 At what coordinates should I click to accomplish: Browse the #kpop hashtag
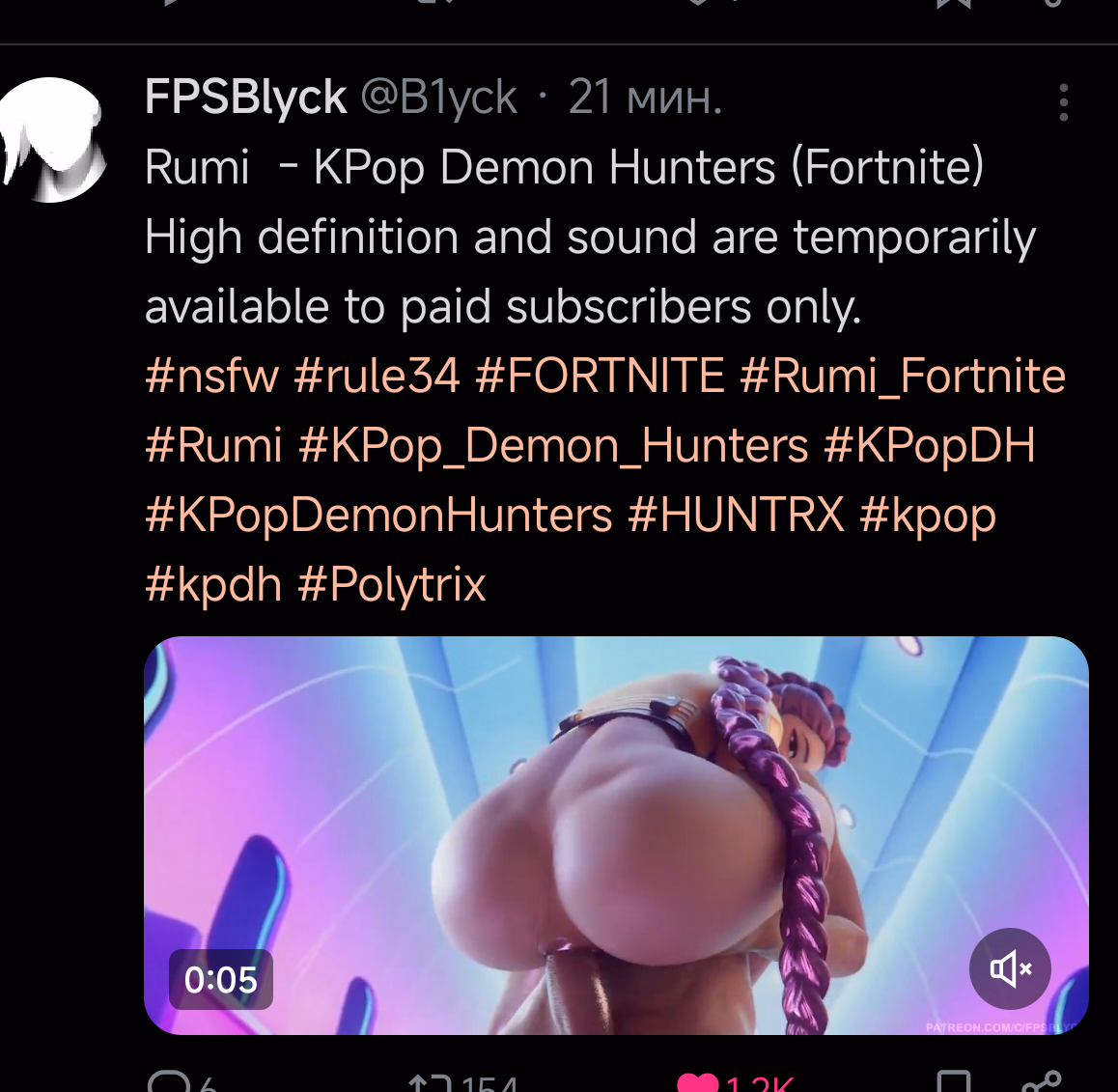click(927, 515)
